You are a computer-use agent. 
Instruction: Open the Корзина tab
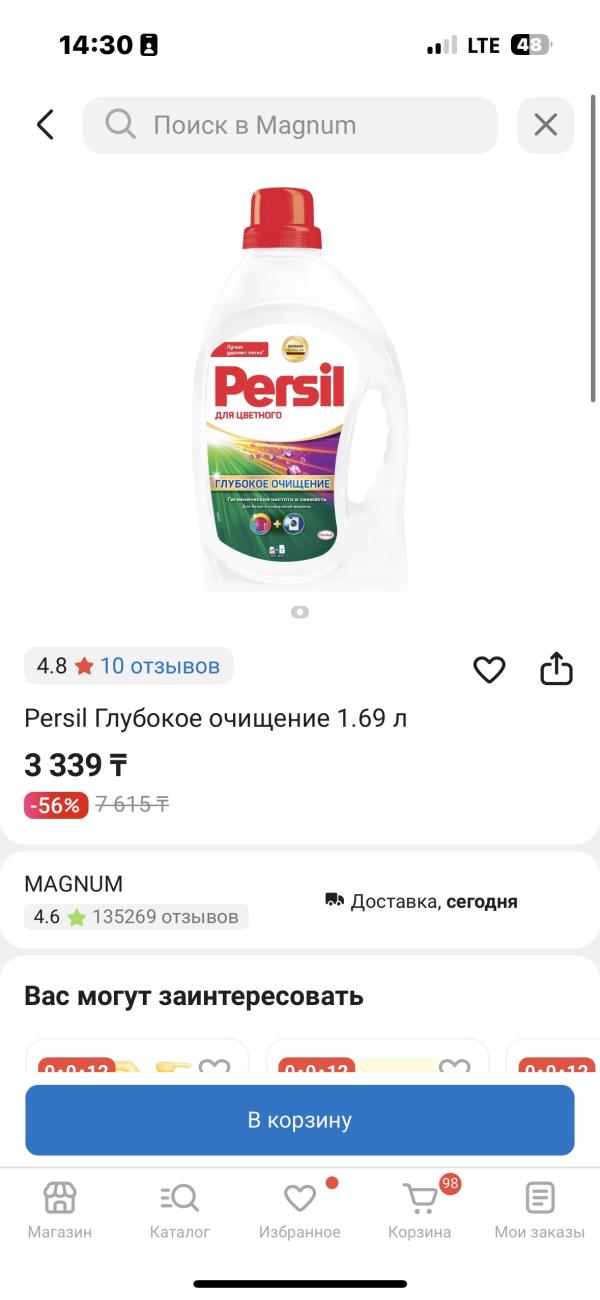(420, 1210)
